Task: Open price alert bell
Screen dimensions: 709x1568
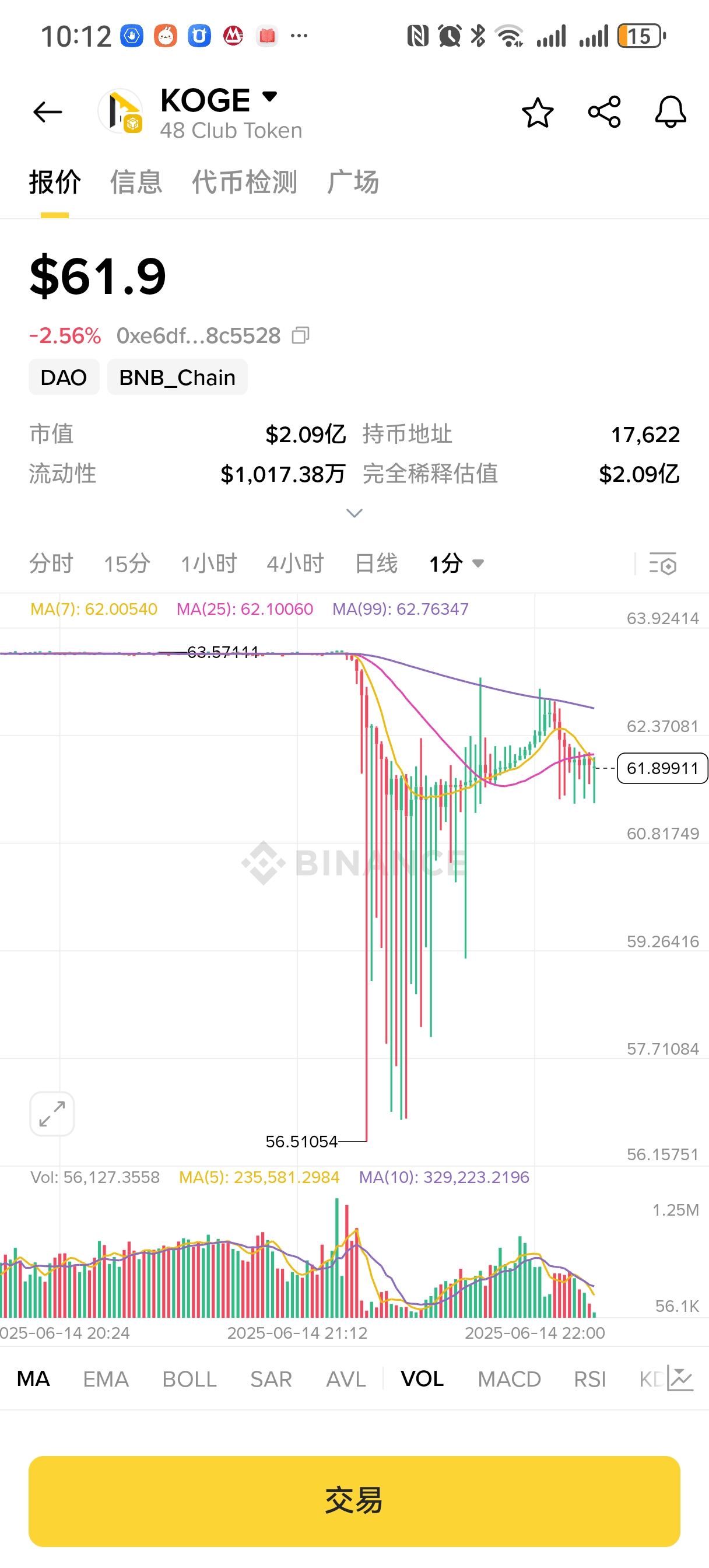Action: click(670, 113)
